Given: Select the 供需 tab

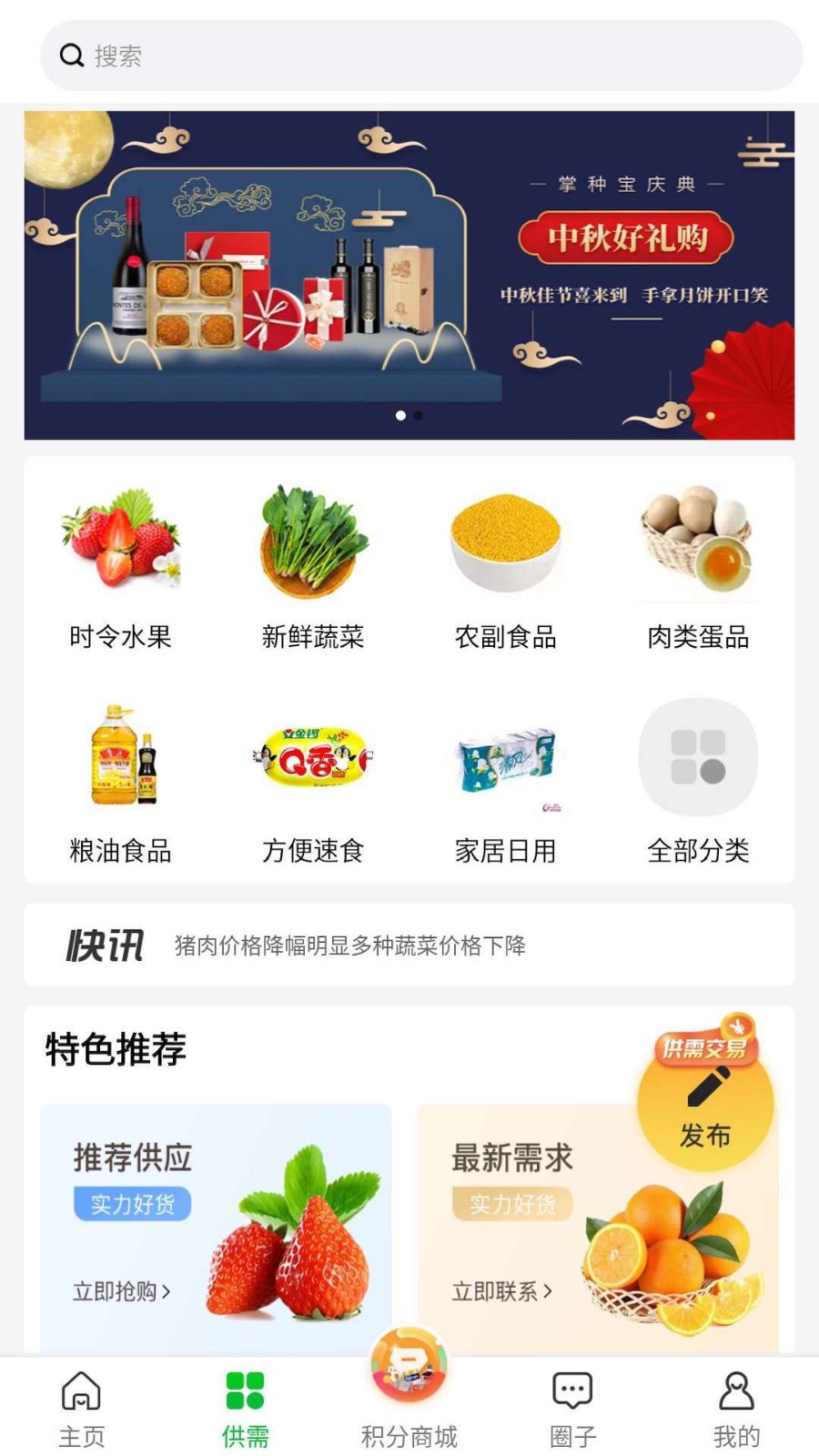Looking at the screenshot, I should coord(246,1409).
